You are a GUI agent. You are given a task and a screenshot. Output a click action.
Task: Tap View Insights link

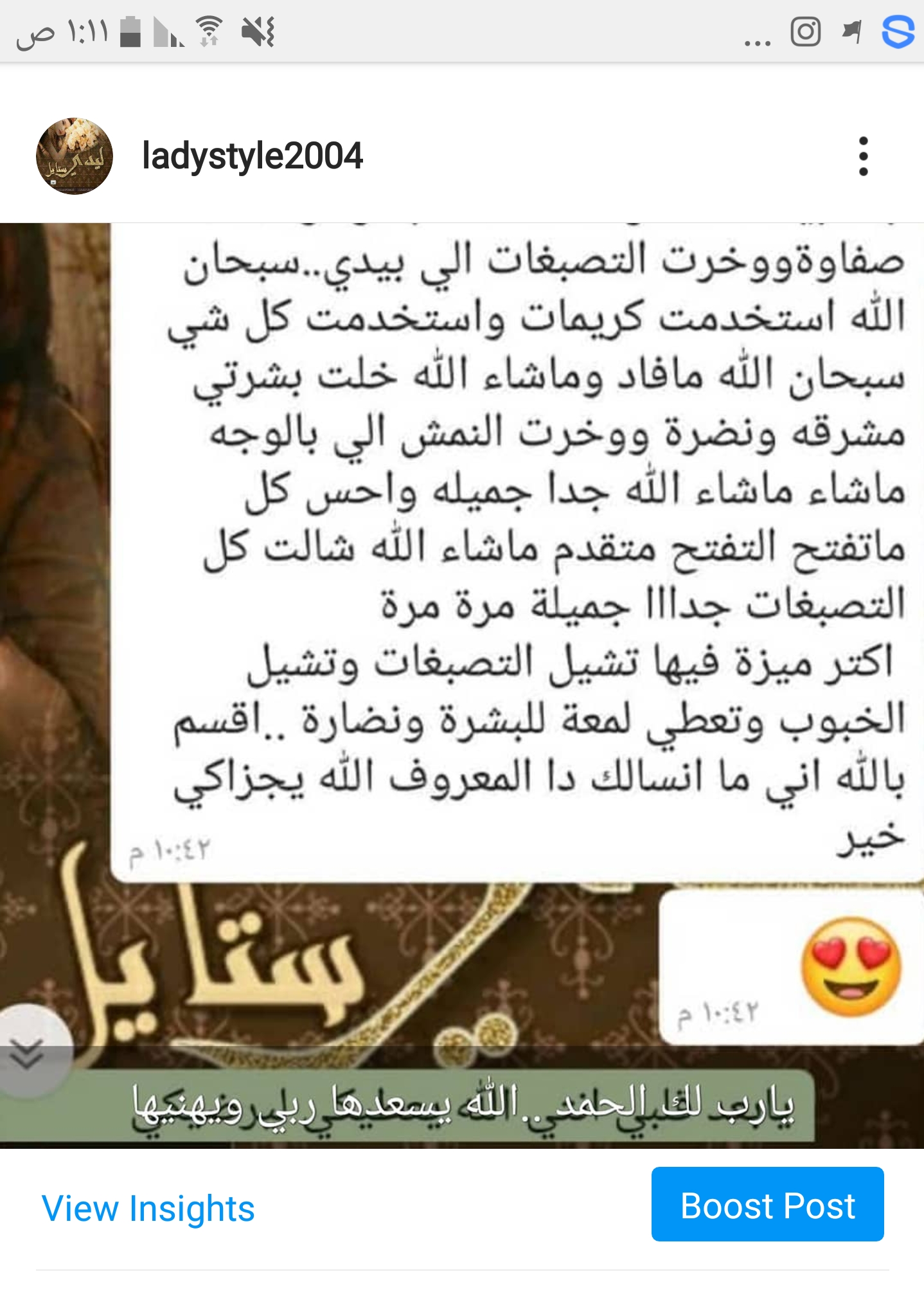pos(148,1208)
